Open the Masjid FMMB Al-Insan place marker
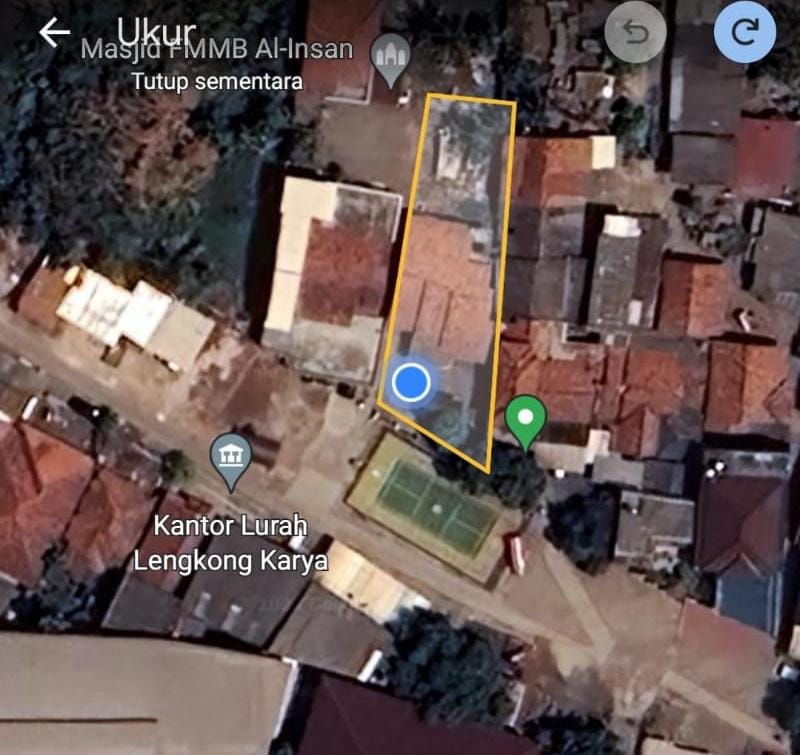800x755 pixels. (390, 58)
